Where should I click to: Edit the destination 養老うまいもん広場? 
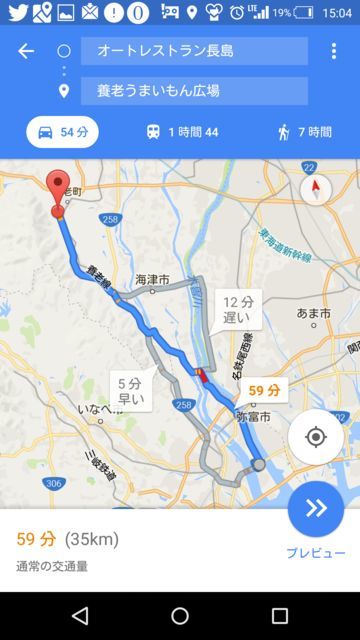tap(194, 91)
